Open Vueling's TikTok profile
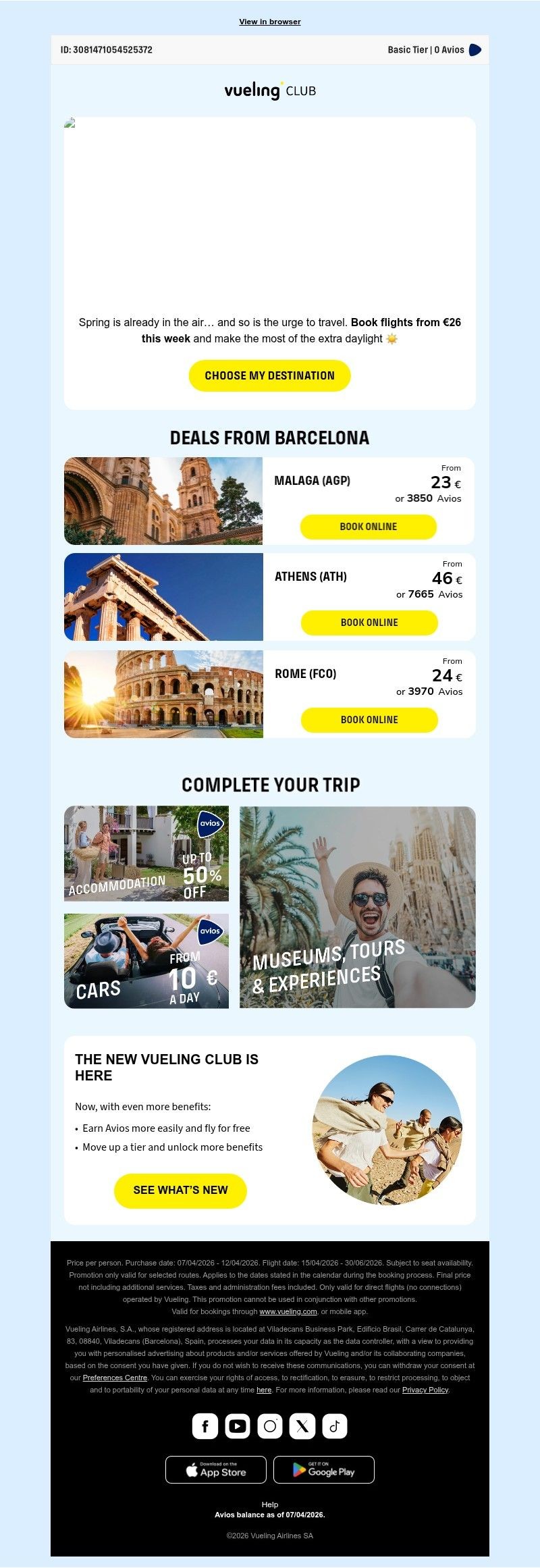Viewport: 540px width, 1568px height. [335, 1426]
